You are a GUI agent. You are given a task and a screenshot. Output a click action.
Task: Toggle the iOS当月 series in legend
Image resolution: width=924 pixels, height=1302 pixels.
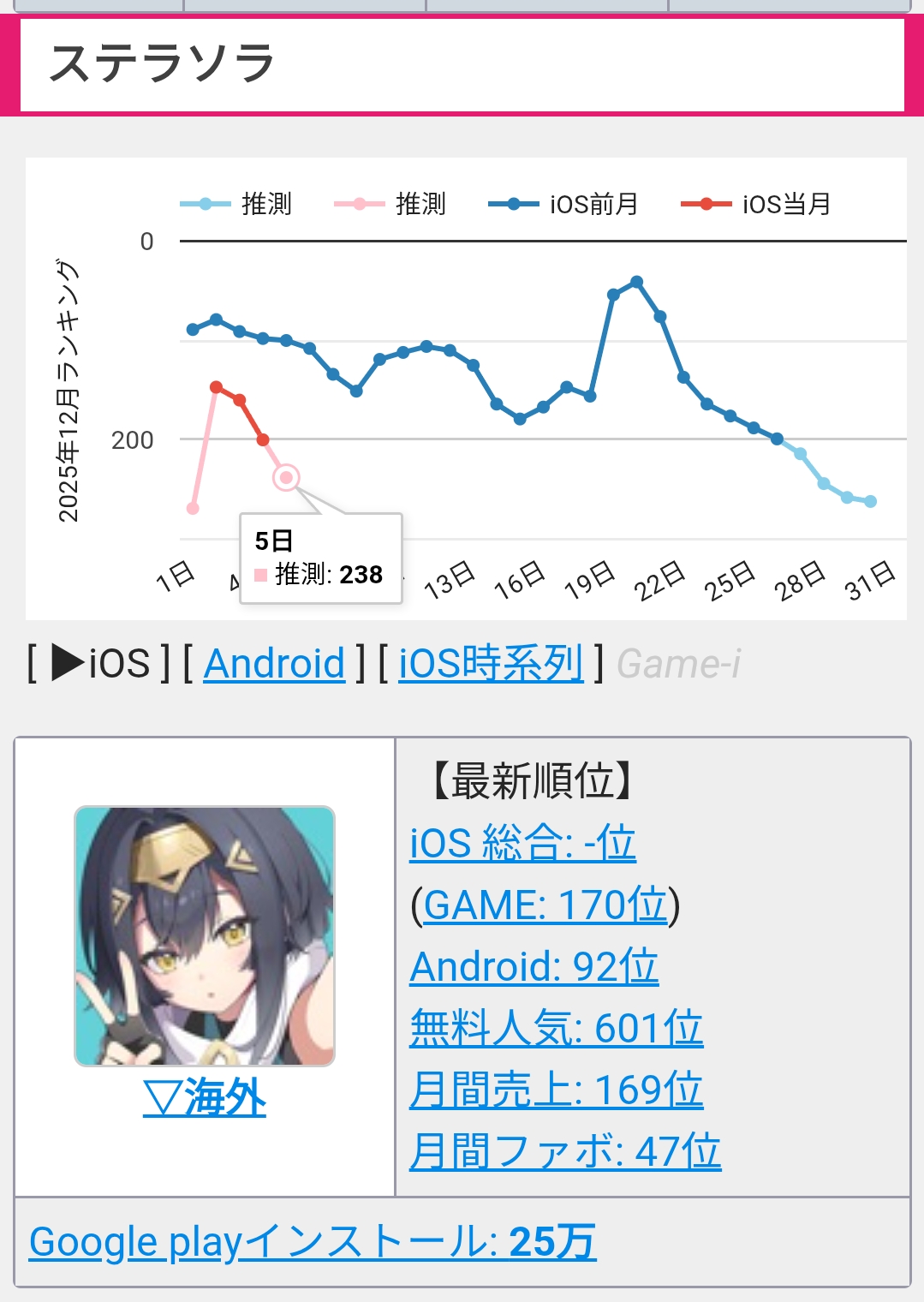[x=756, y=204]
